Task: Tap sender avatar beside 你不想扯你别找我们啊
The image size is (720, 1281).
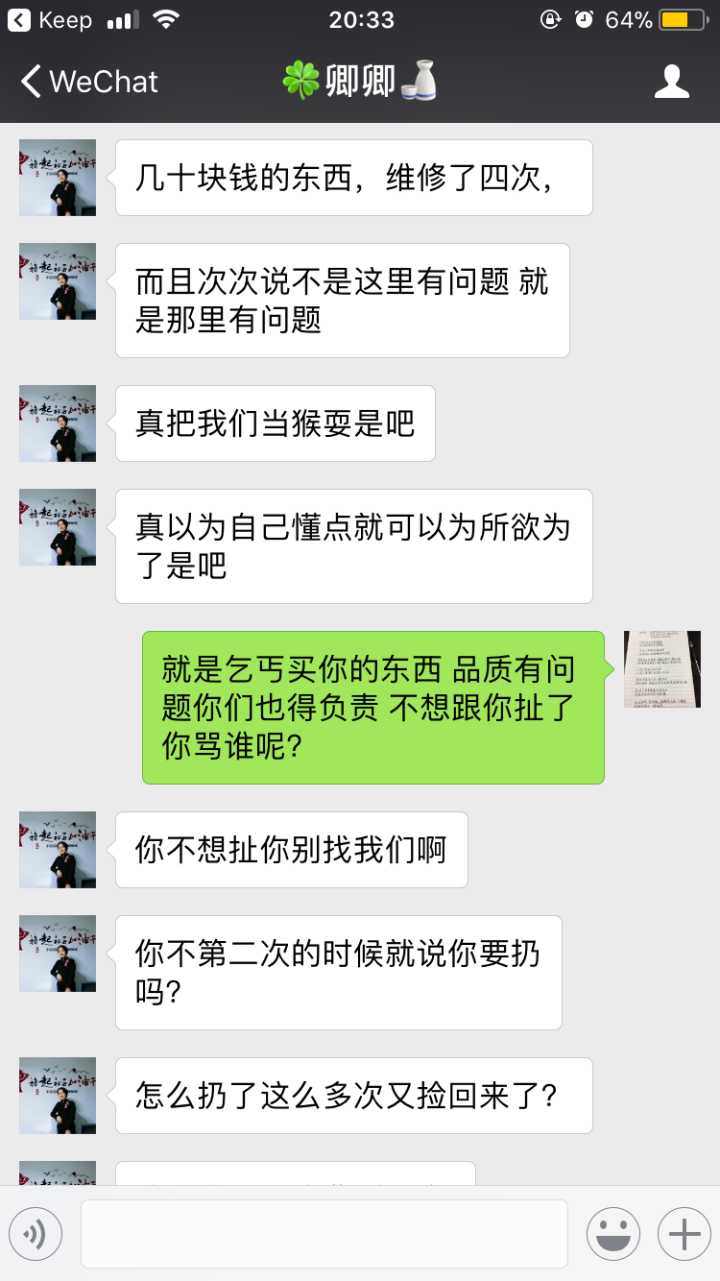Action: click(58, 849)
